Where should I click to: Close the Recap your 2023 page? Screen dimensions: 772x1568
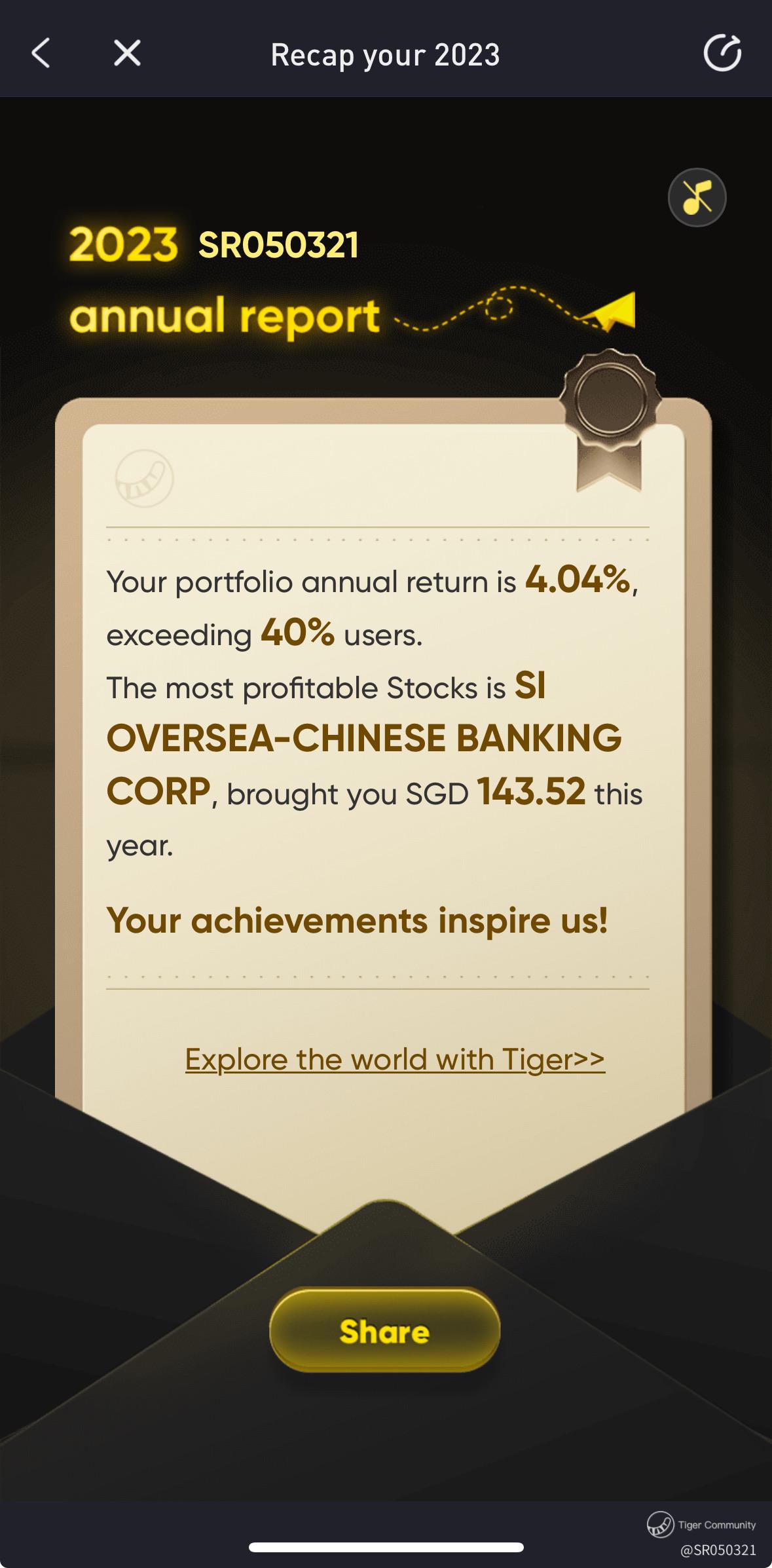pos(127,53)
